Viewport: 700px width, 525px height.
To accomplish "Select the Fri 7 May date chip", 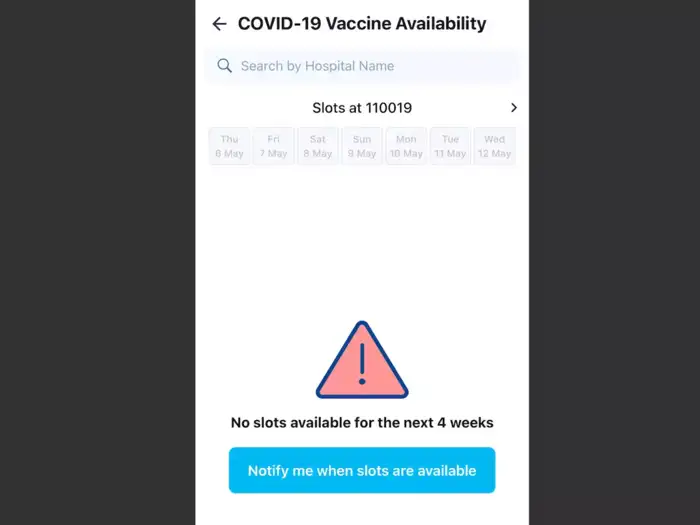I will 273,146.
